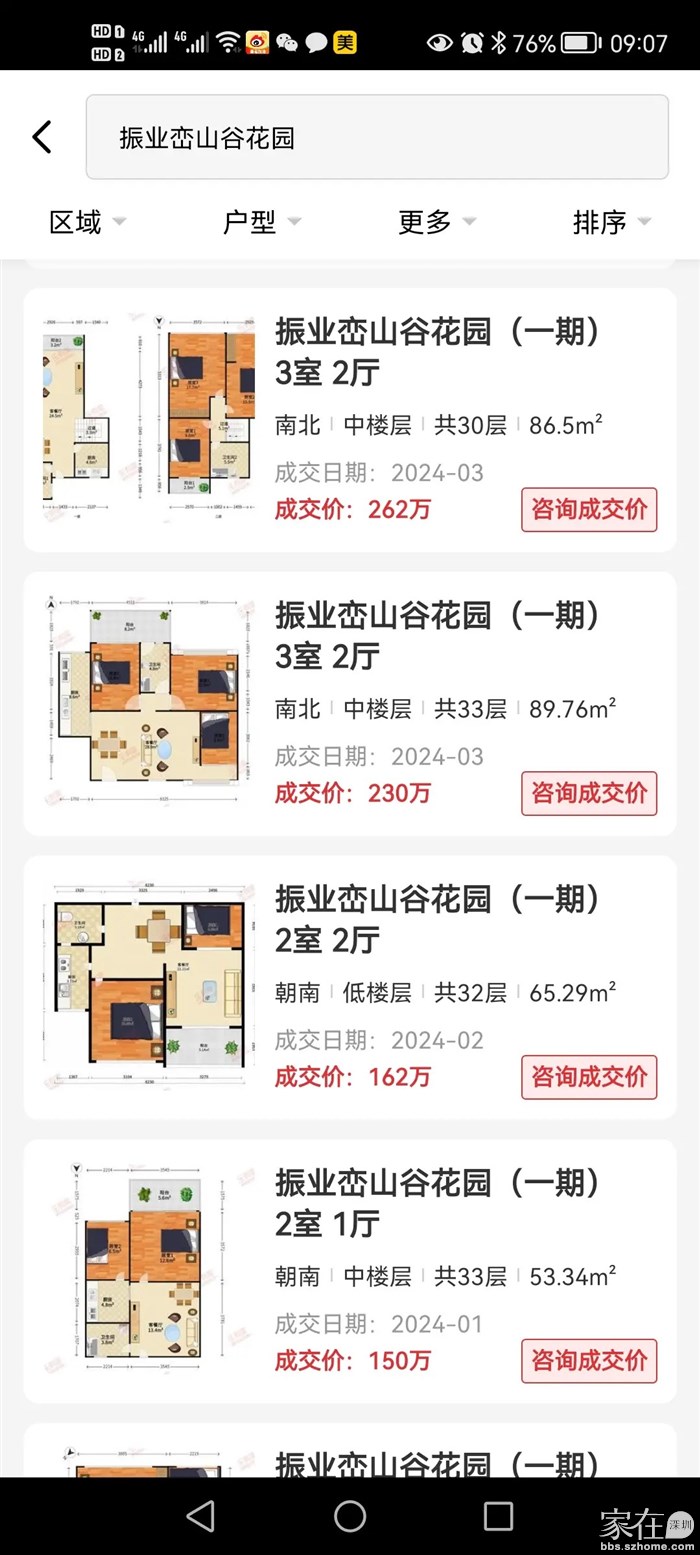The height and width of the screenshot is (1555, 700).
Task: Tap 咨询成交价 on the 230万 listing
Action: point(589,793)
